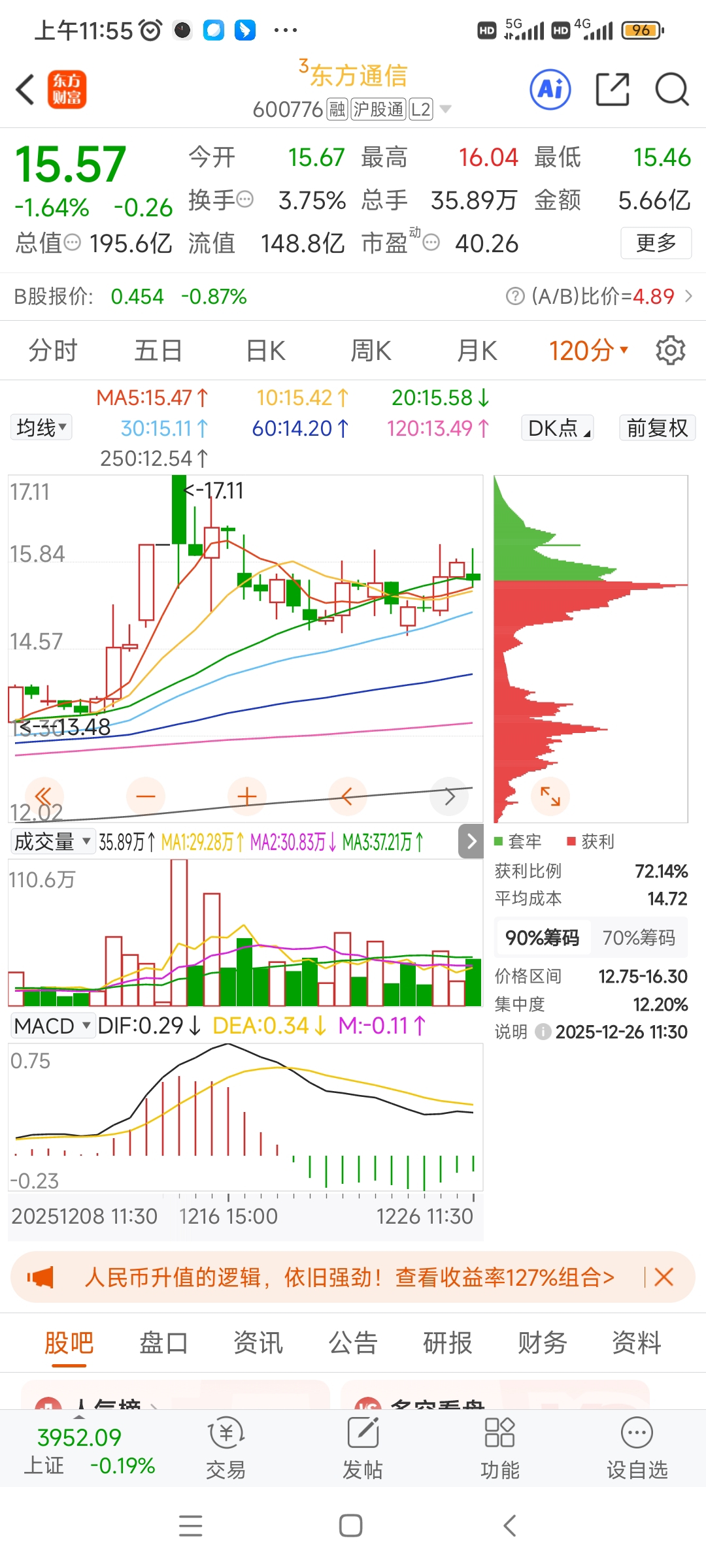Select the 周K chart tab
706x1568 pixels.
(371, 351)
